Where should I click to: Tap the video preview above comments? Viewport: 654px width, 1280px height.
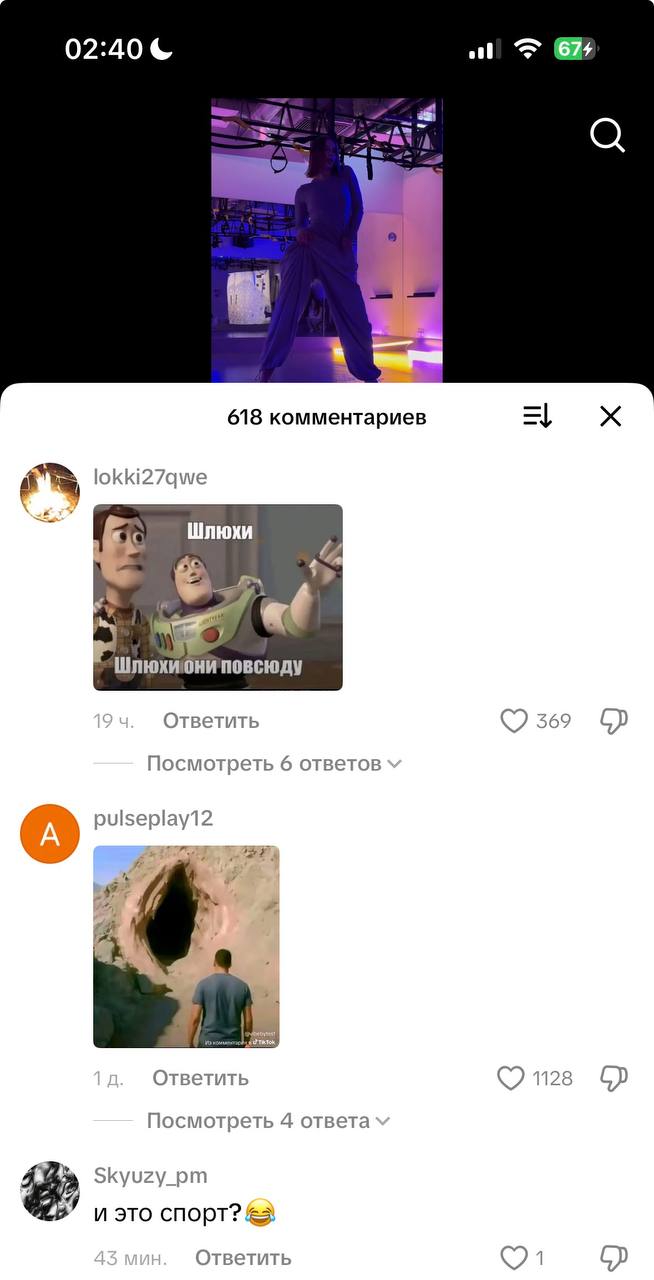pos(327,240)
